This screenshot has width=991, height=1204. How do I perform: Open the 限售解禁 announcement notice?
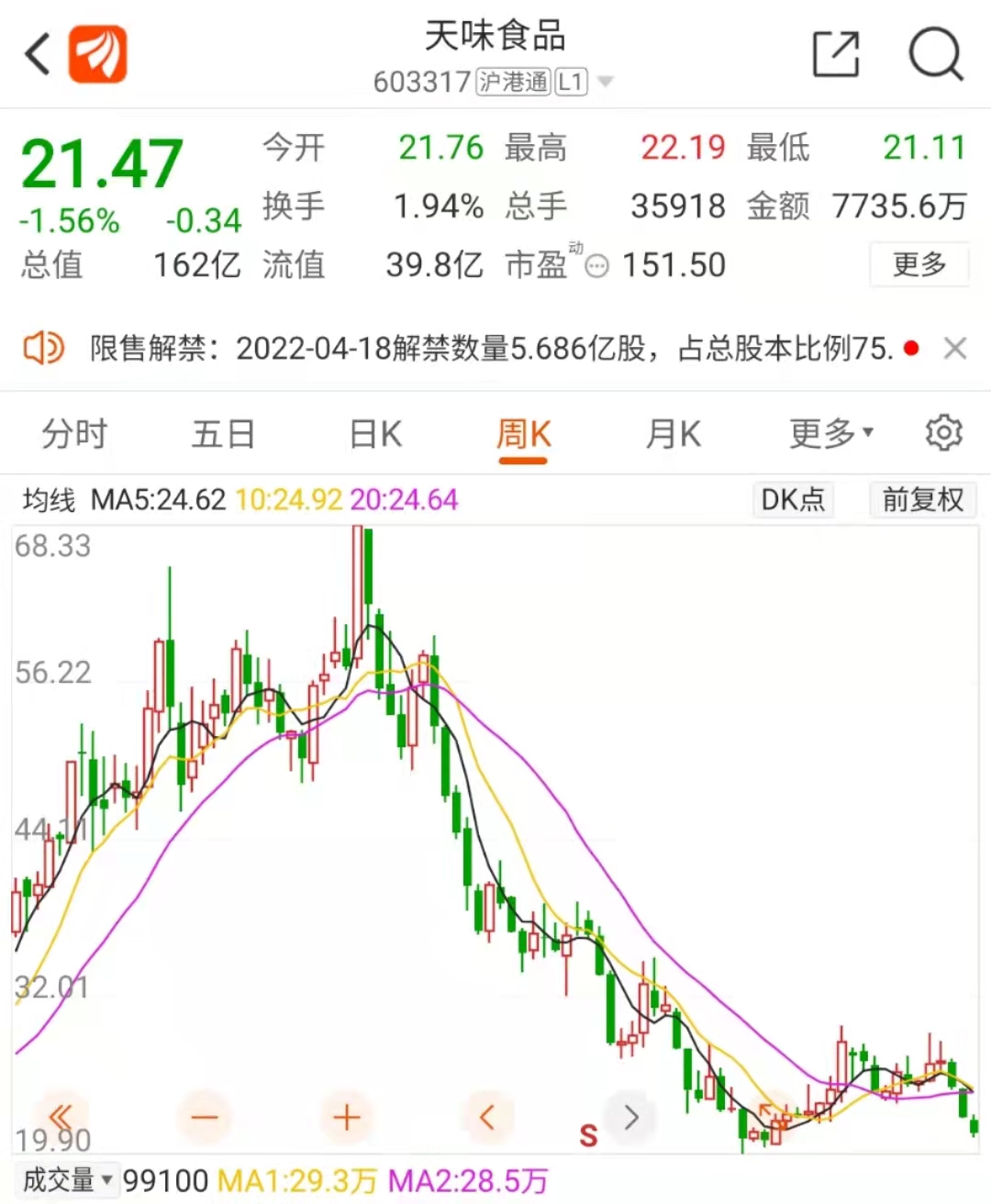(491, 349)
